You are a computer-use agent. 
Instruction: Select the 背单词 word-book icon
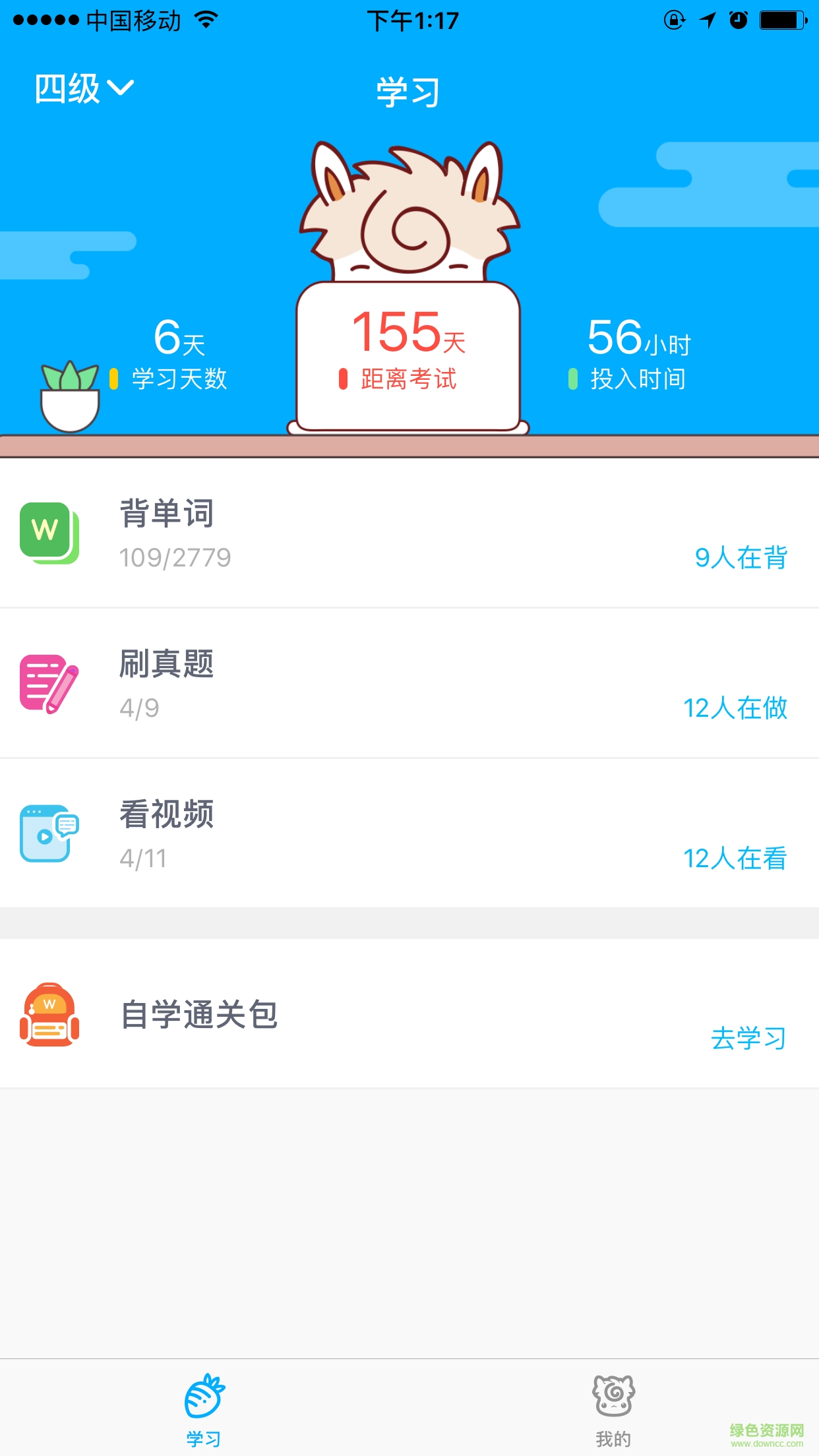tap(49, 533)
